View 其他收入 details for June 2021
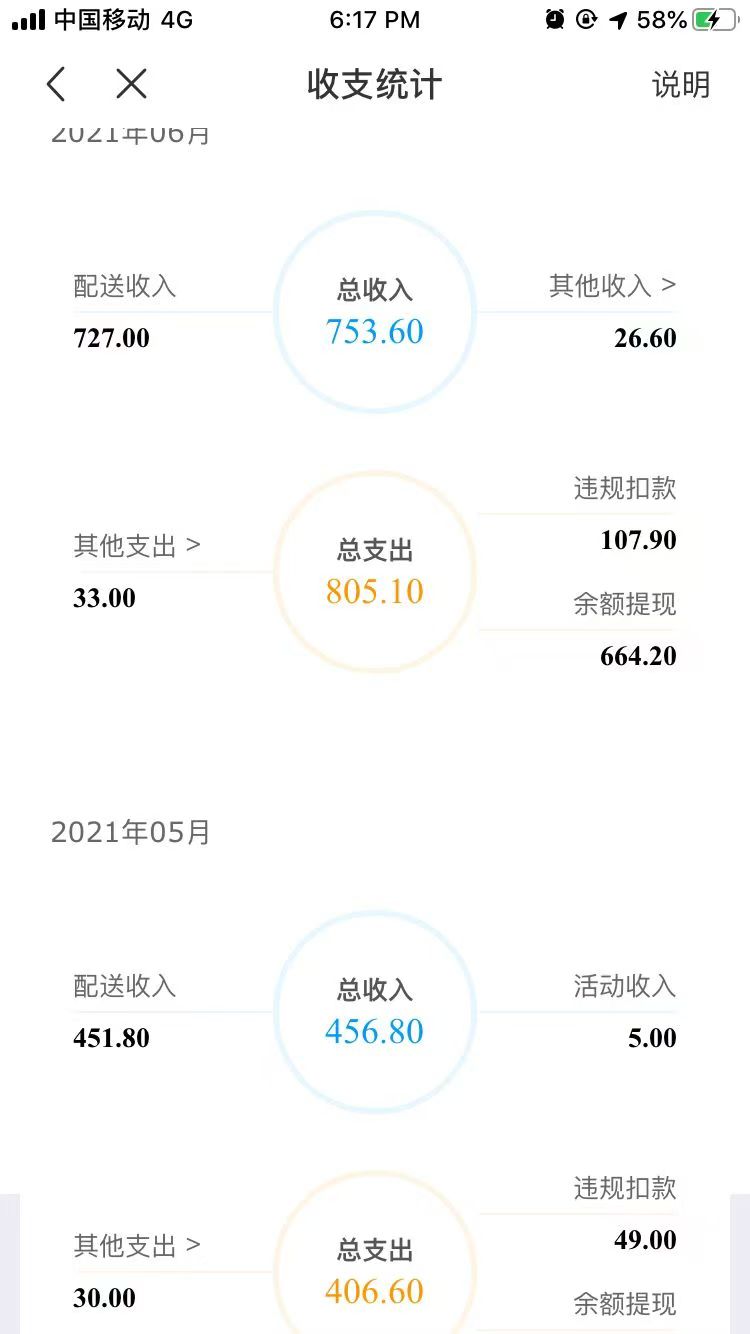Viewport: 750px width, 1334px height. 612,286
